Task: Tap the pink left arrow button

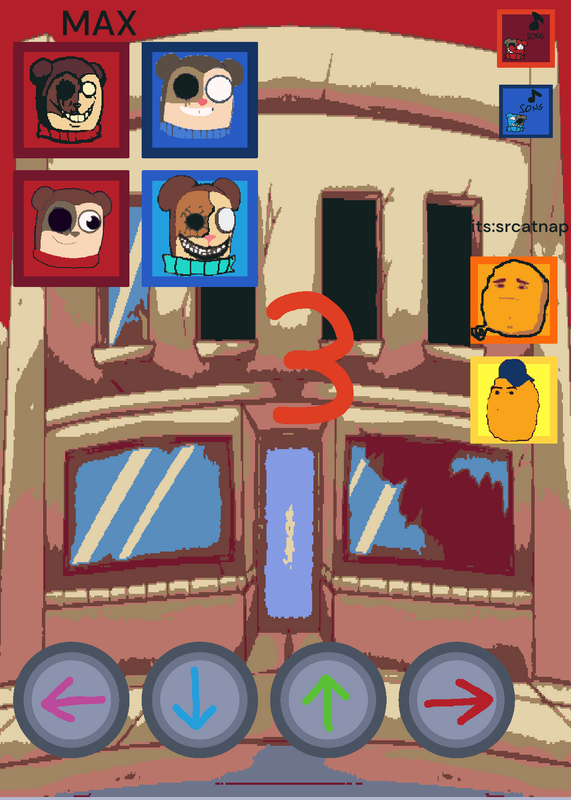Action: tap(71, 699)
